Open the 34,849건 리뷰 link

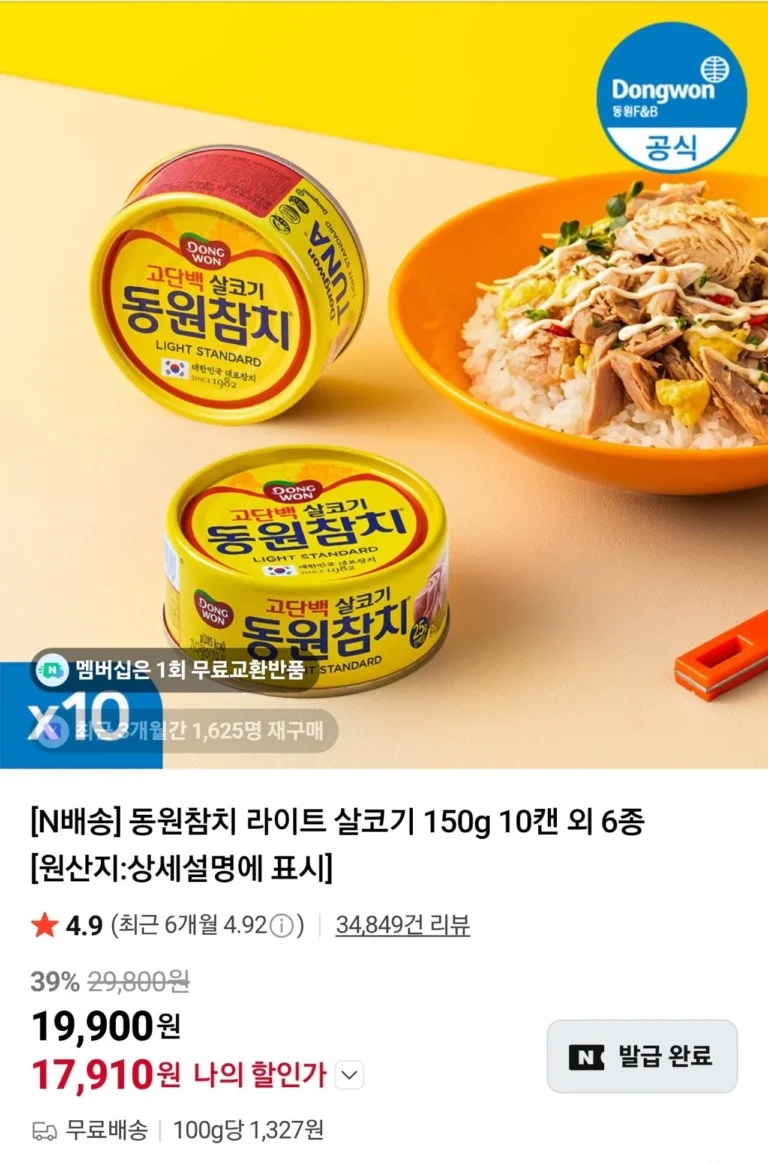coord(402,925)
